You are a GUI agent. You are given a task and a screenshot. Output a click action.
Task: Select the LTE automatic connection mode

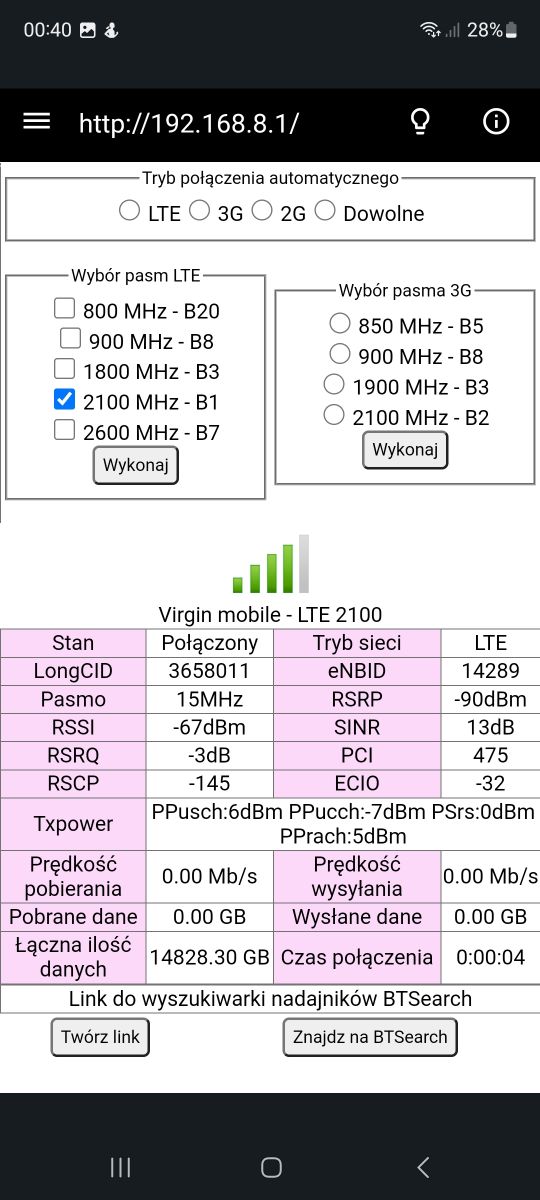(x=129, y=211)
